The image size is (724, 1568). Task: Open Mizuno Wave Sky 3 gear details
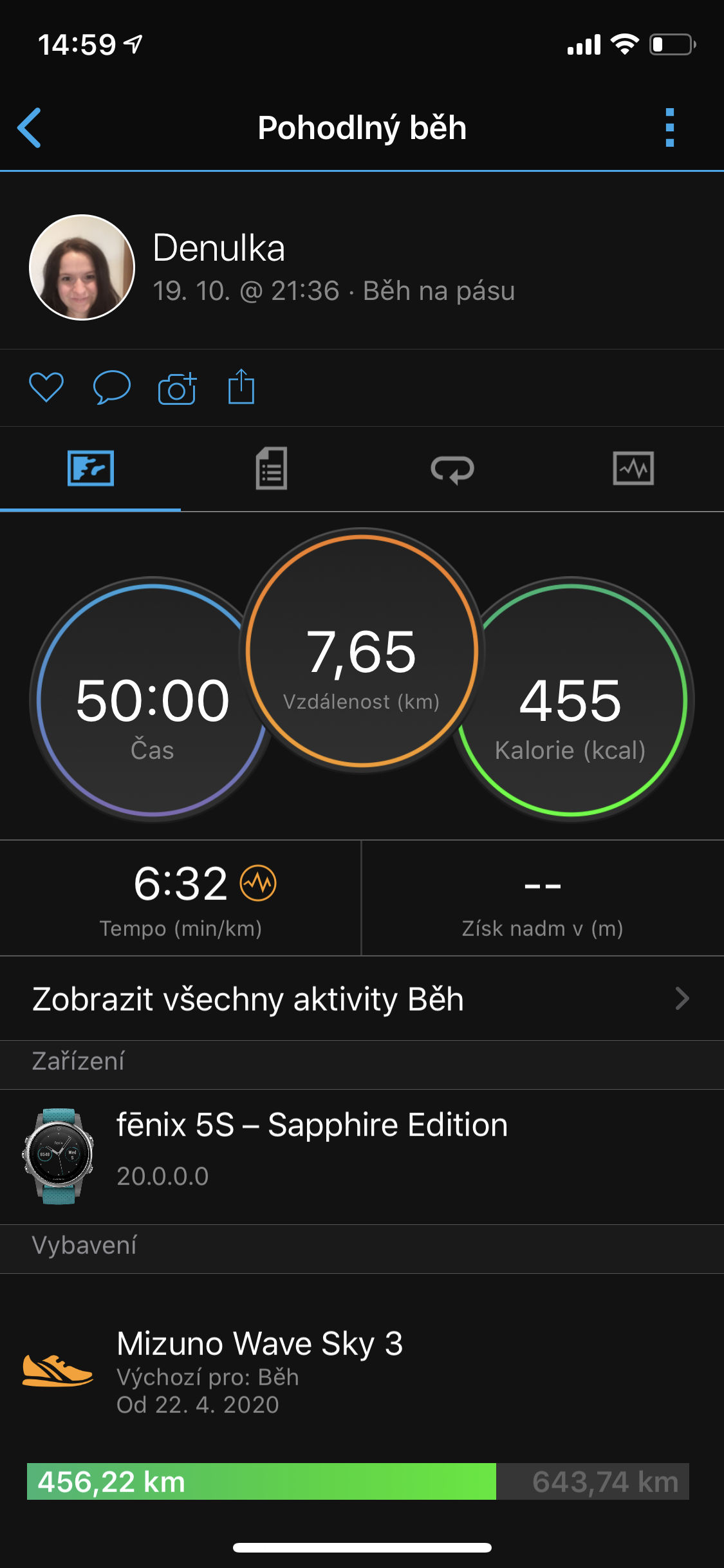click(362, 1371)
